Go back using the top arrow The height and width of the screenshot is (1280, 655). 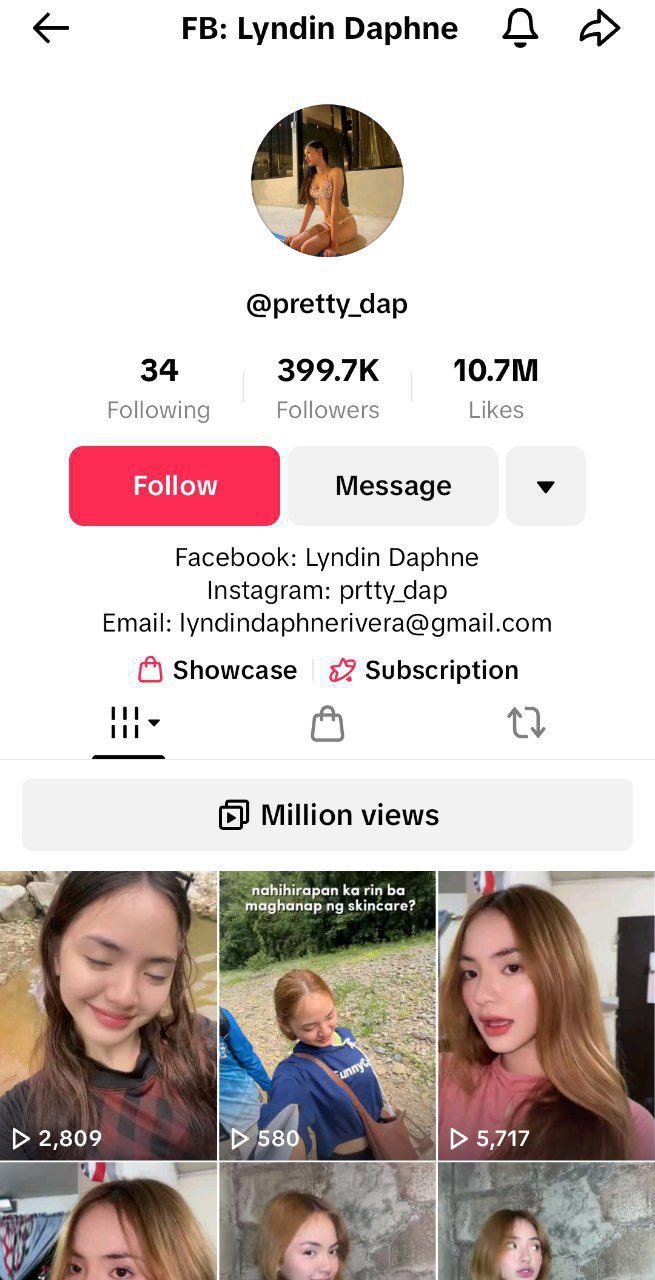(x=50, y=28)
